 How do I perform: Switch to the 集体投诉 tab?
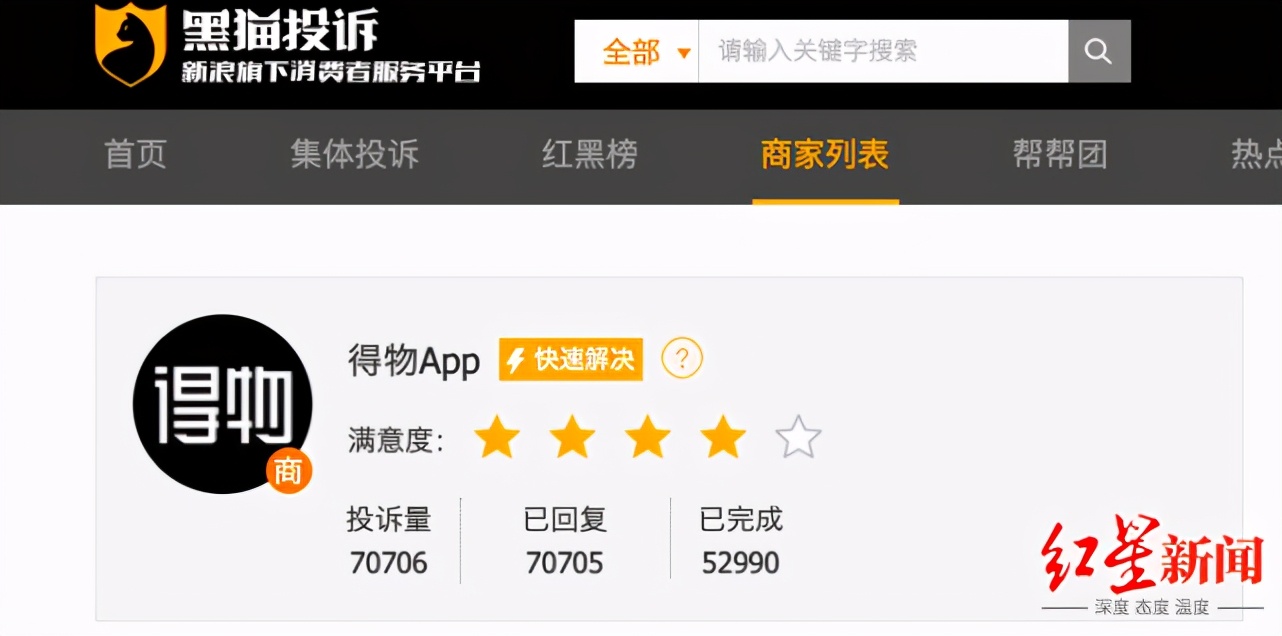point(355,155)
